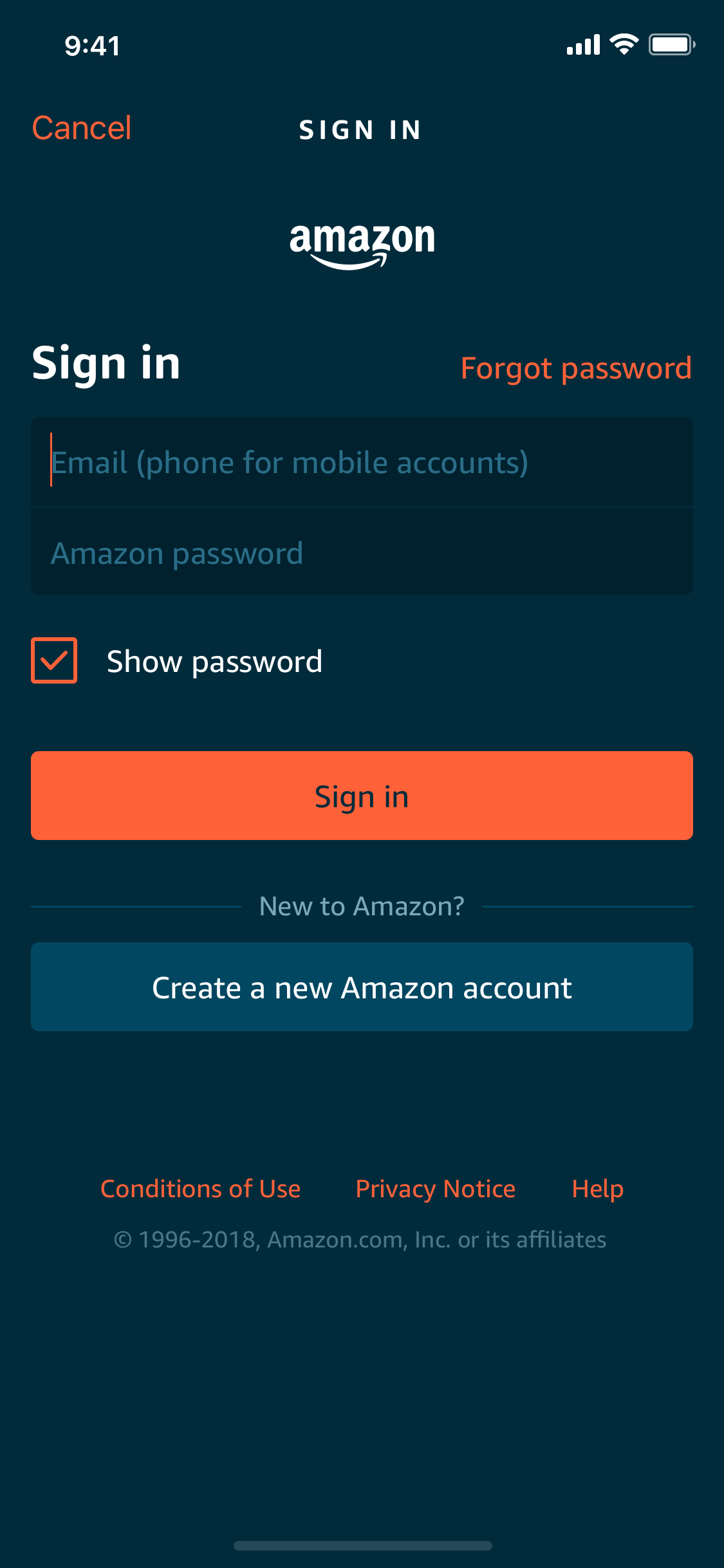
Task: Cancel the sign-in screen
Action: click(82, 128)
